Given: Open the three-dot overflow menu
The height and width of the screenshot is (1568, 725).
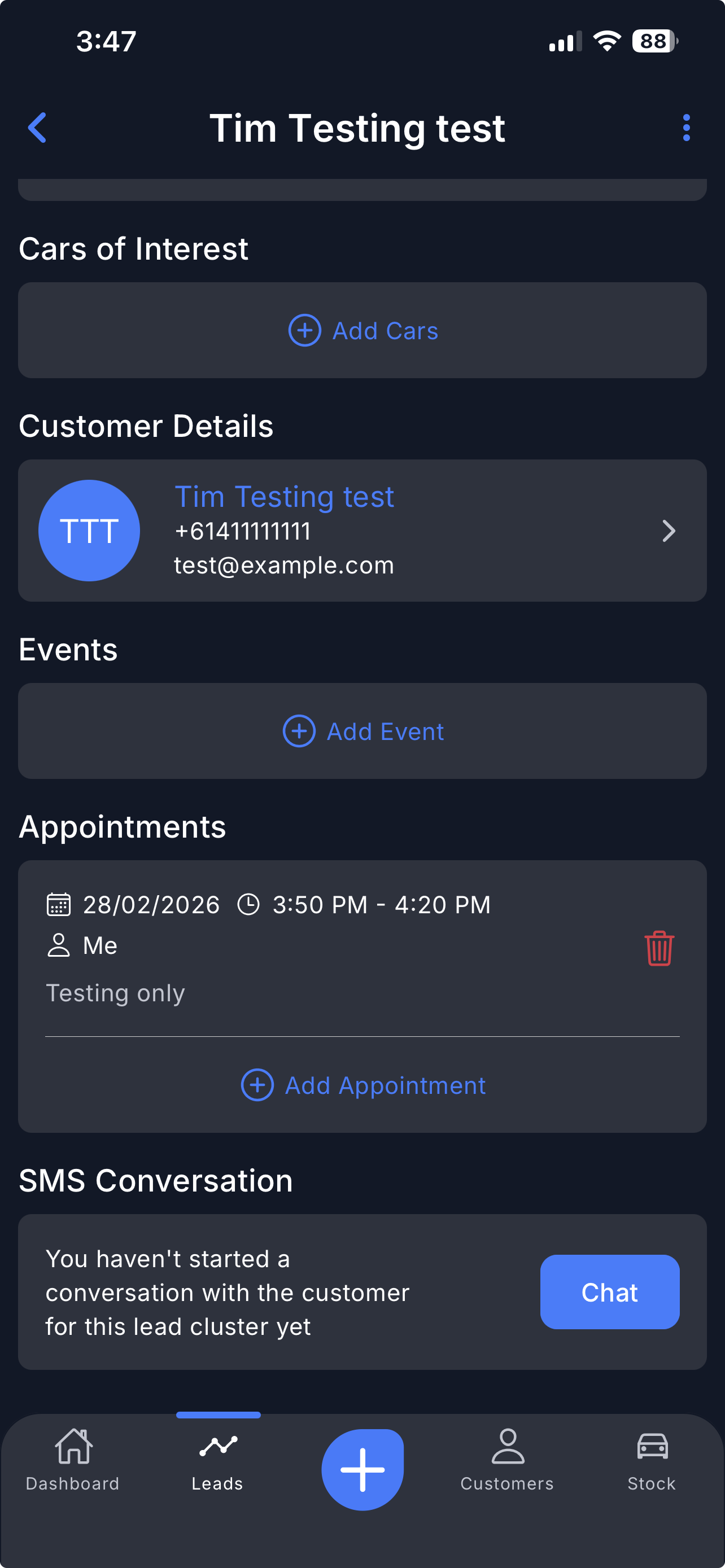Looking at the screenshot, I should click(686, 128).
